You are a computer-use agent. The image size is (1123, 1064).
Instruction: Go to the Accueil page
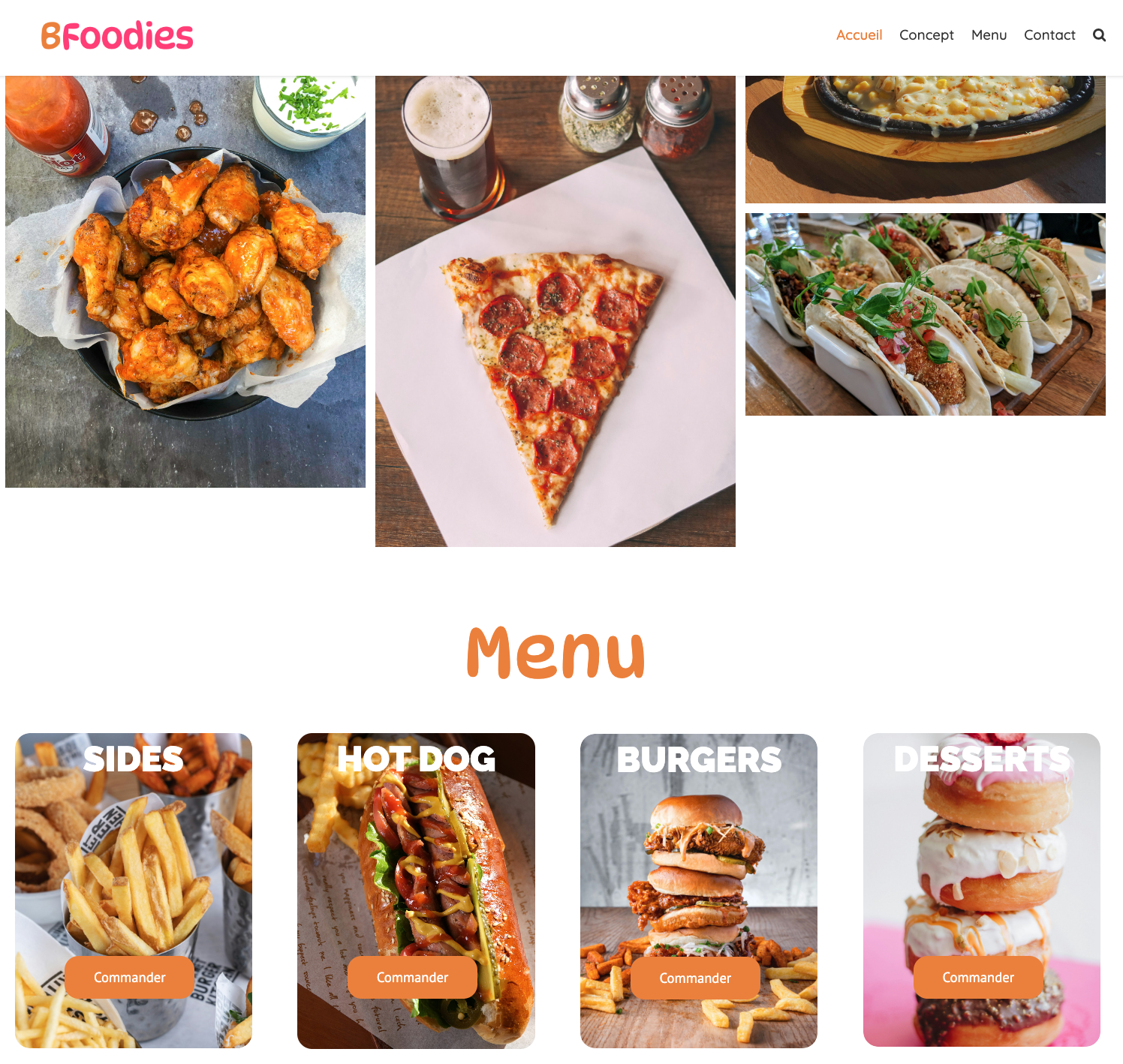(859, 35)
